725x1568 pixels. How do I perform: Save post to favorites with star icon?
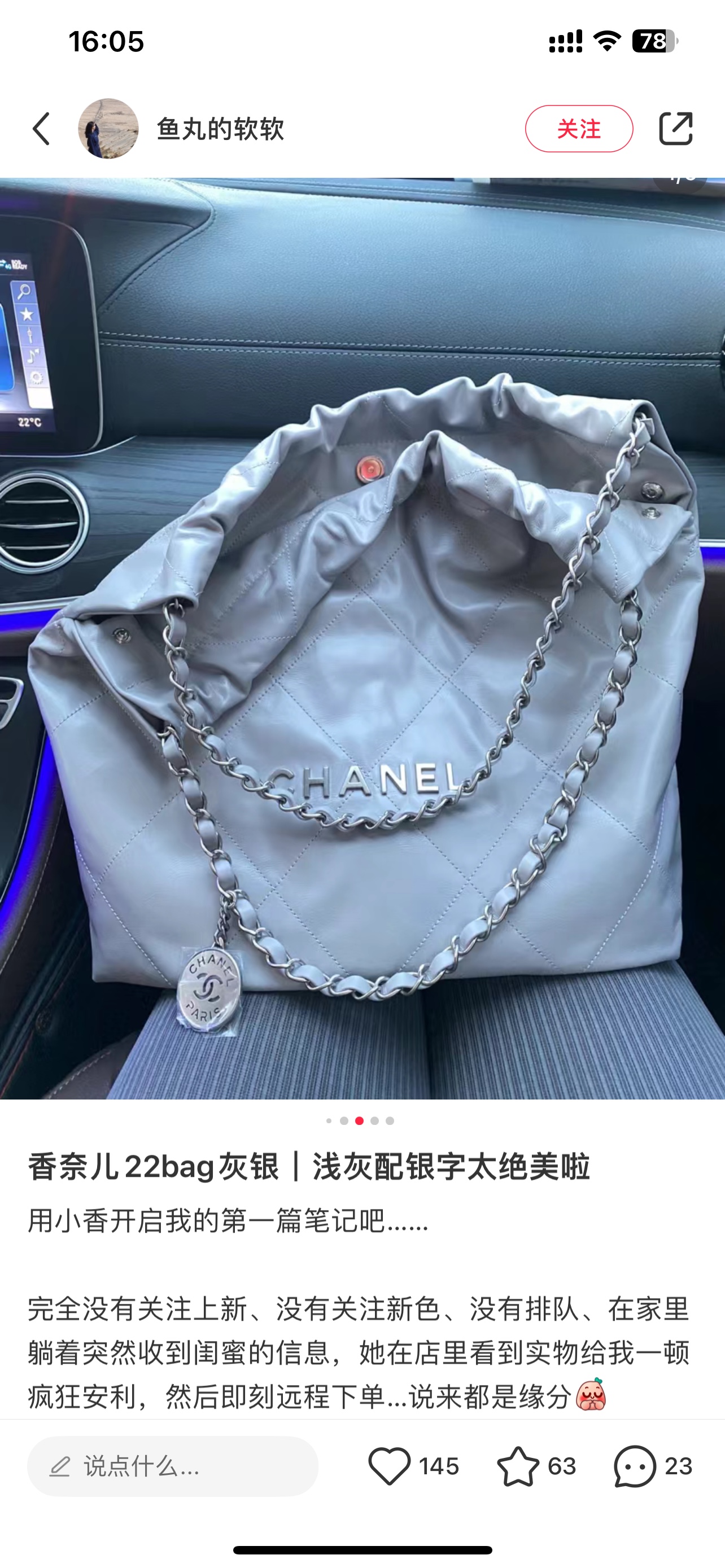[x=518, y=1466]
